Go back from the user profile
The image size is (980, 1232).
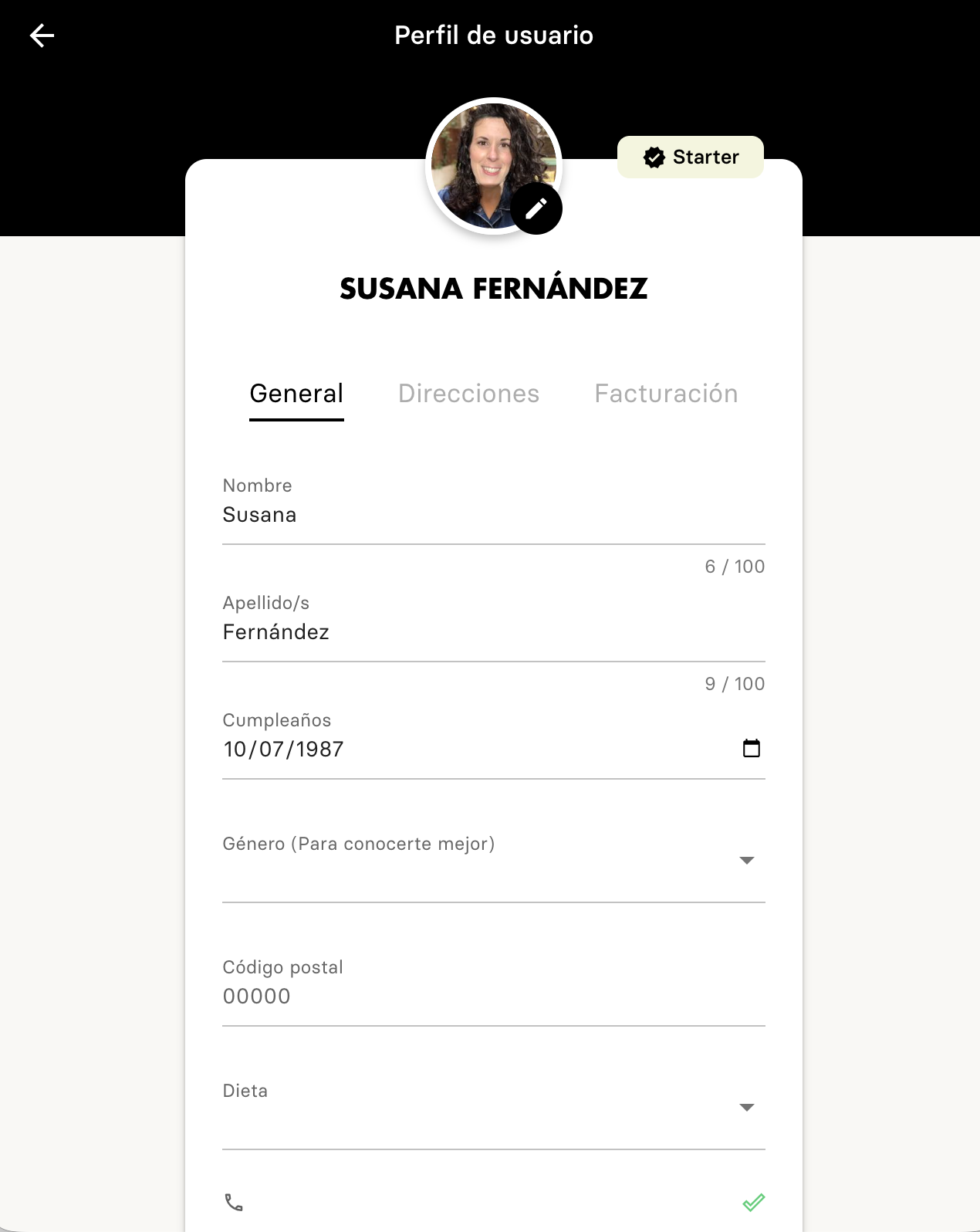tap(42, 36)
